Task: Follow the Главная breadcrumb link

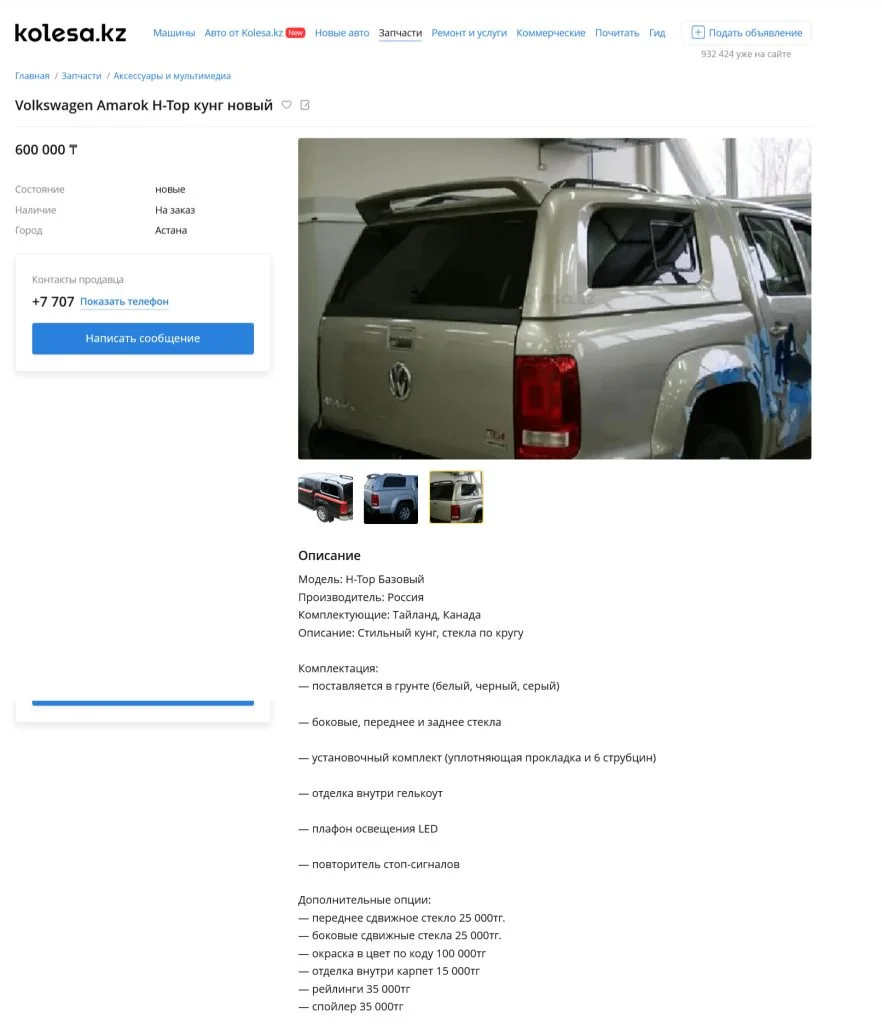Action: click(32, 76)
